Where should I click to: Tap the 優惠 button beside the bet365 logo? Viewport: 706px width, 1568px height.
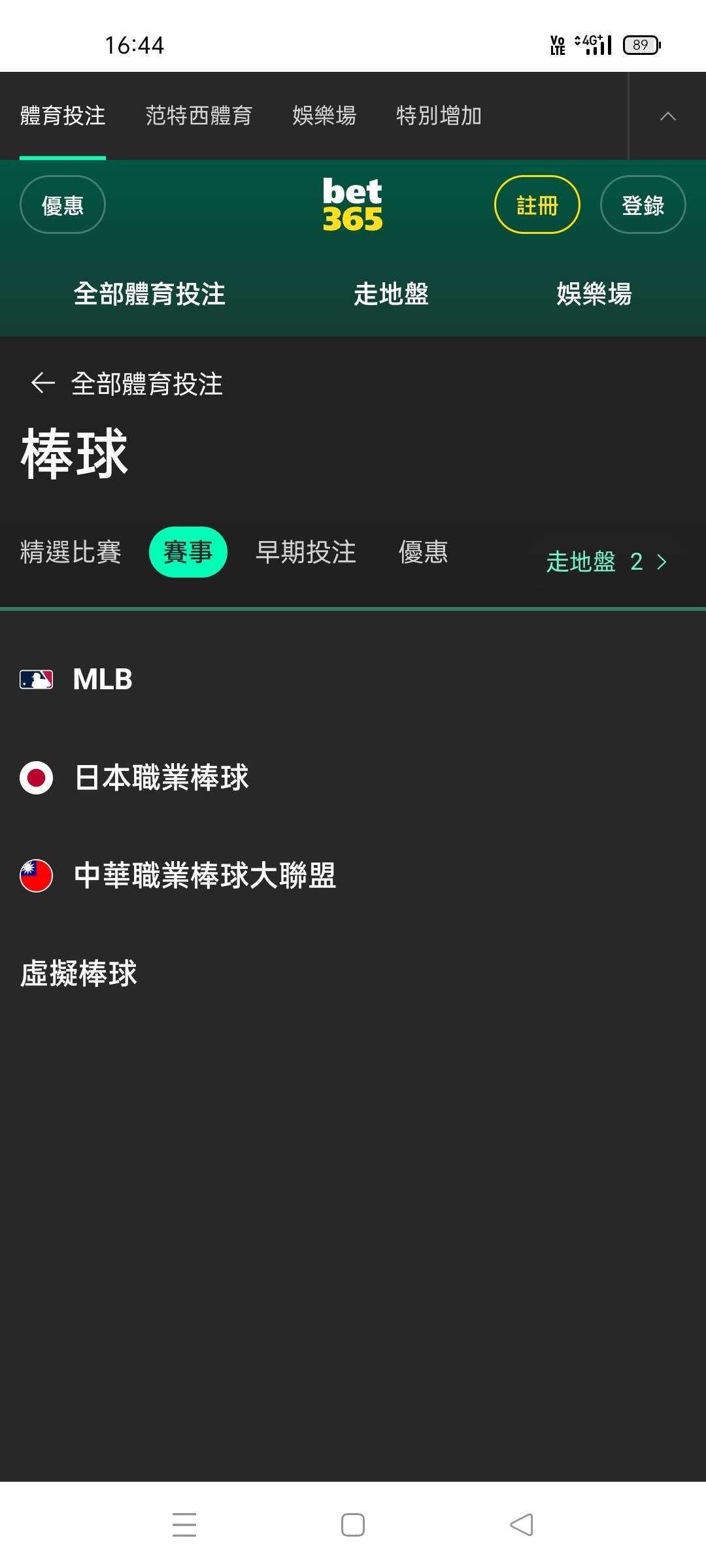[x=63, y=204]
